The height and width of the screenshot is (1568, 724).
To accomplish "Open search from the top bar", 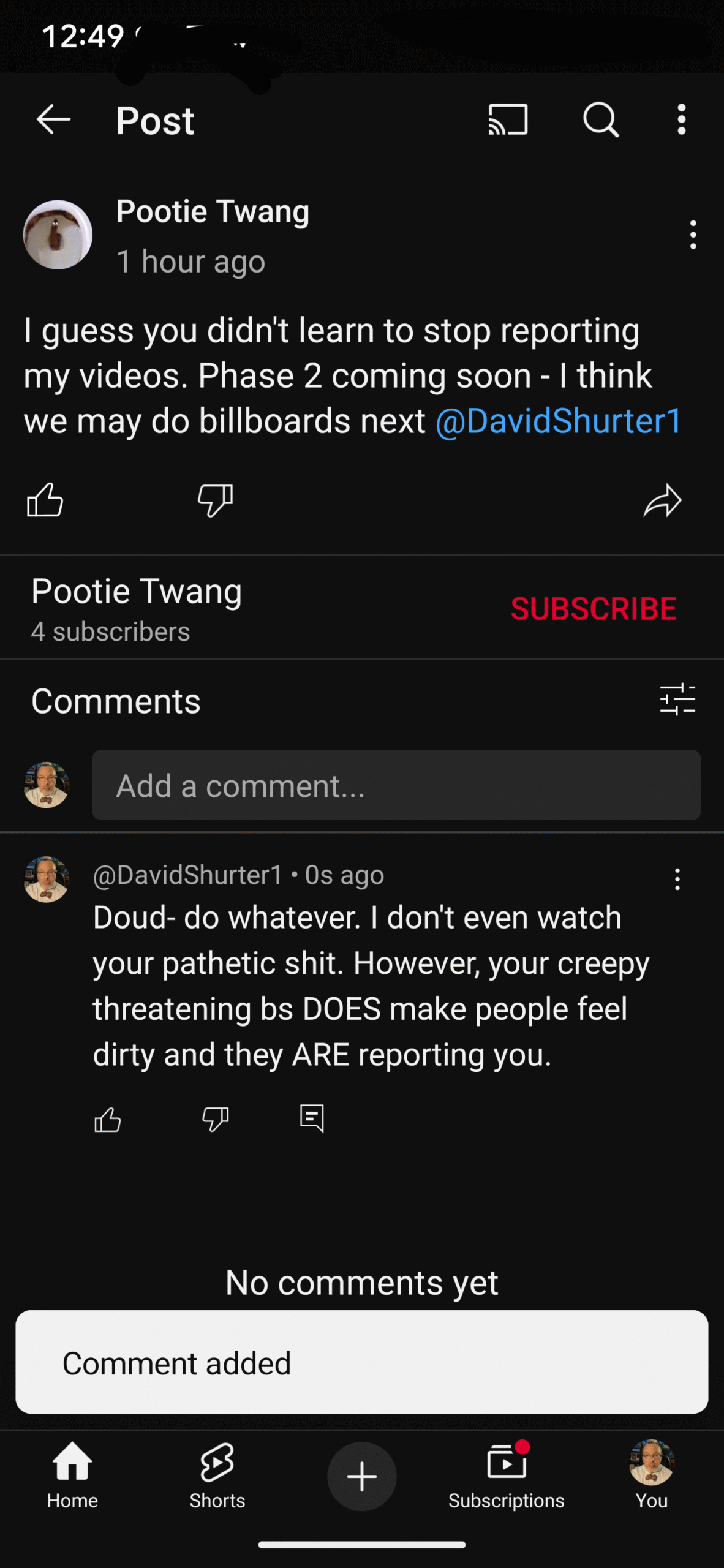I will click(x=601, y=119).
